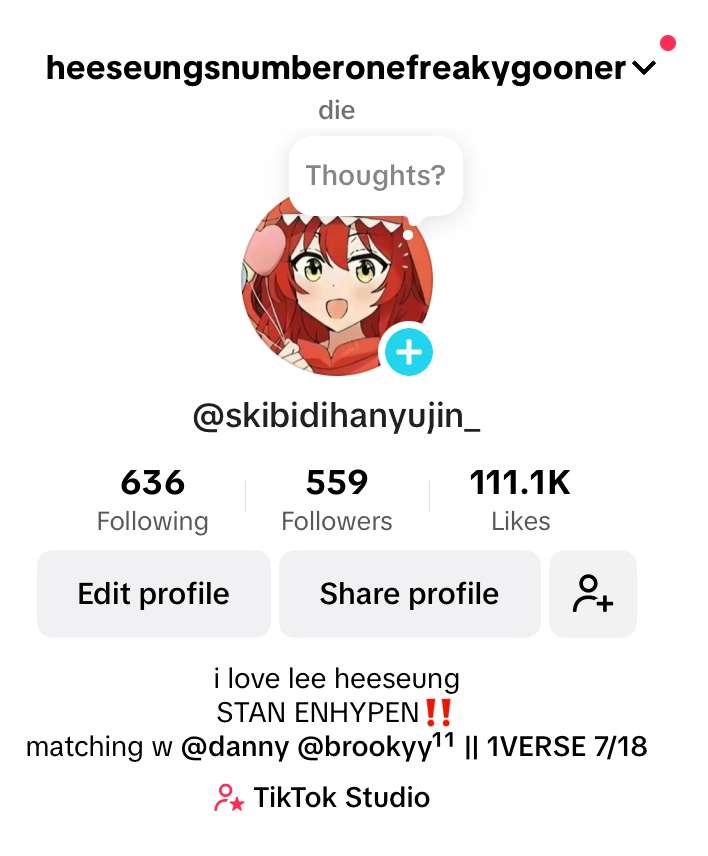Open the Following list

click(153, 501)
